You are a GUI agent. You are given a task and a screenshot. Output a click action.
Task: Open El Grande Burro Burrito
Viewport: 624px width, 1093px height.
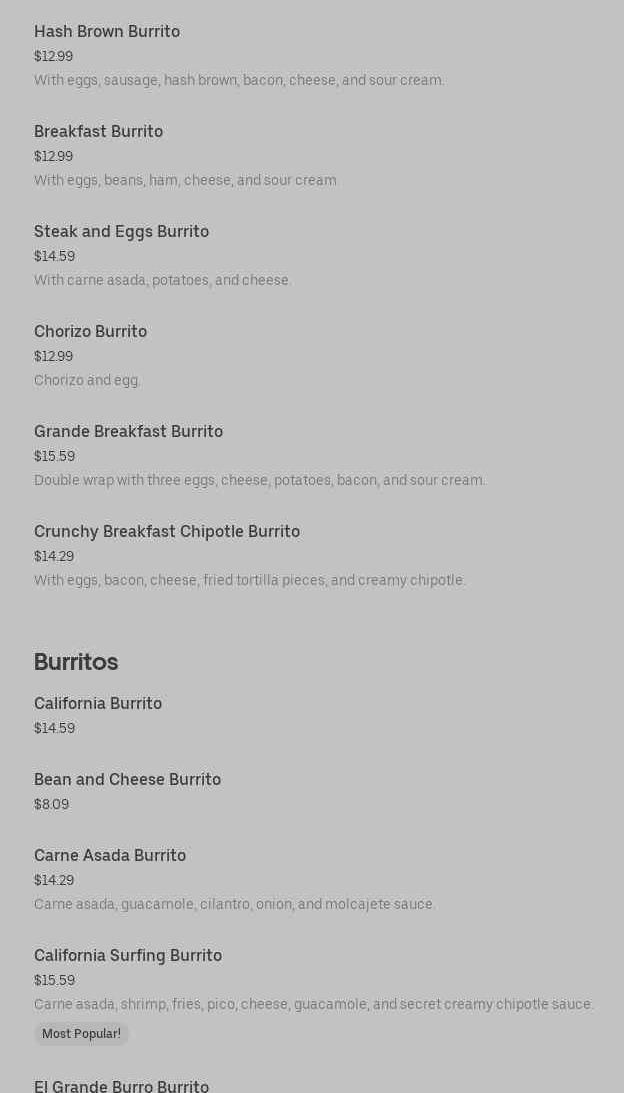121,1086
